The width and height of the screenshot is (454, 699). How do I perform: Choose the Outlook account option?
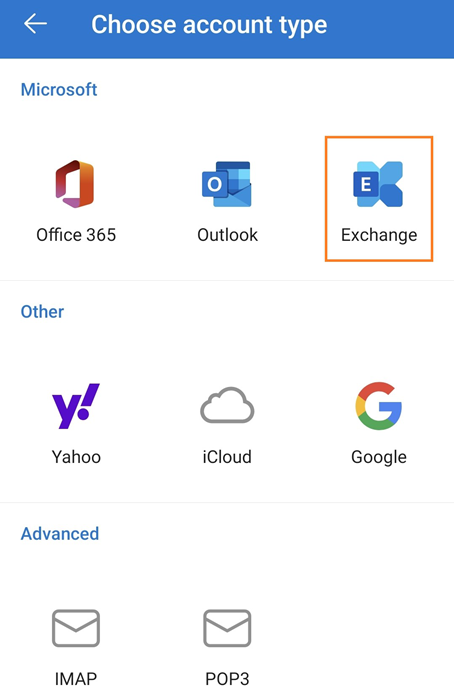click(227, 201)
